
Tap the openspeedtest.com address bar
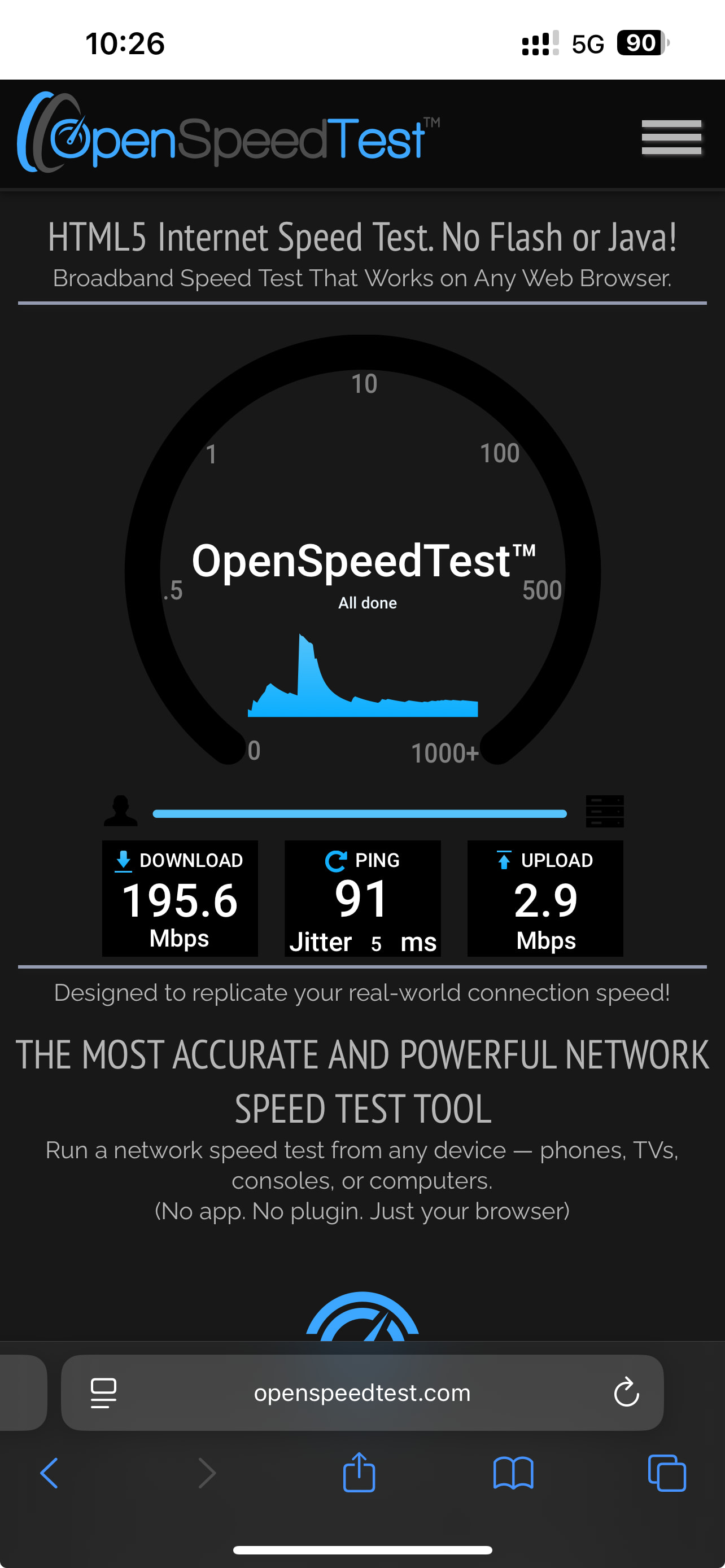(362, 1392)
